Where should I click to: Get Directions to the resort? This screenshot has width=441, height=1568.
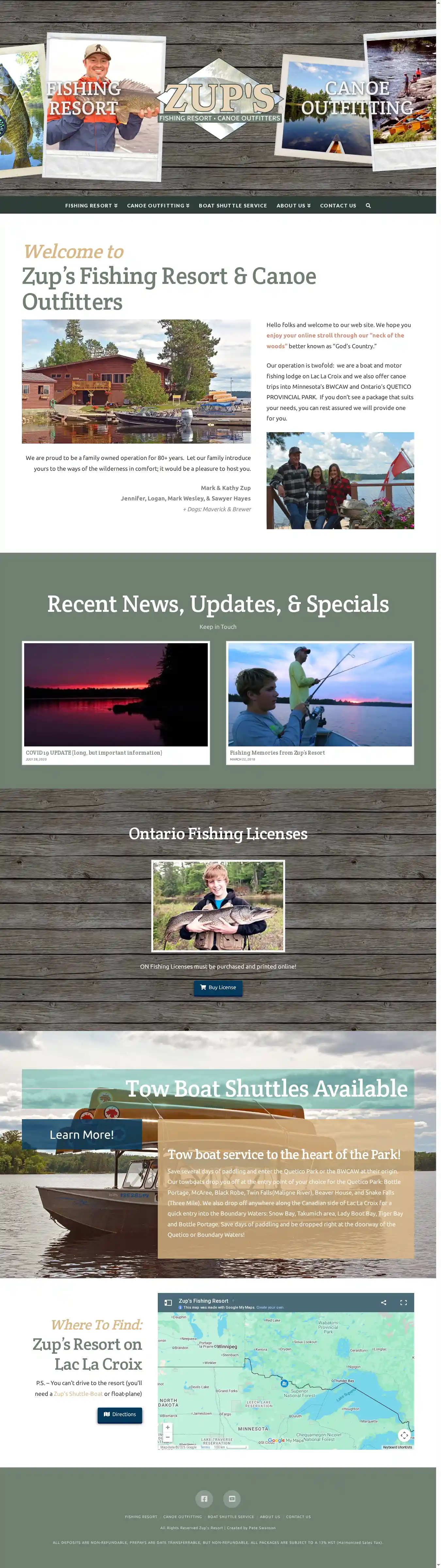[x=119, y=1414]
